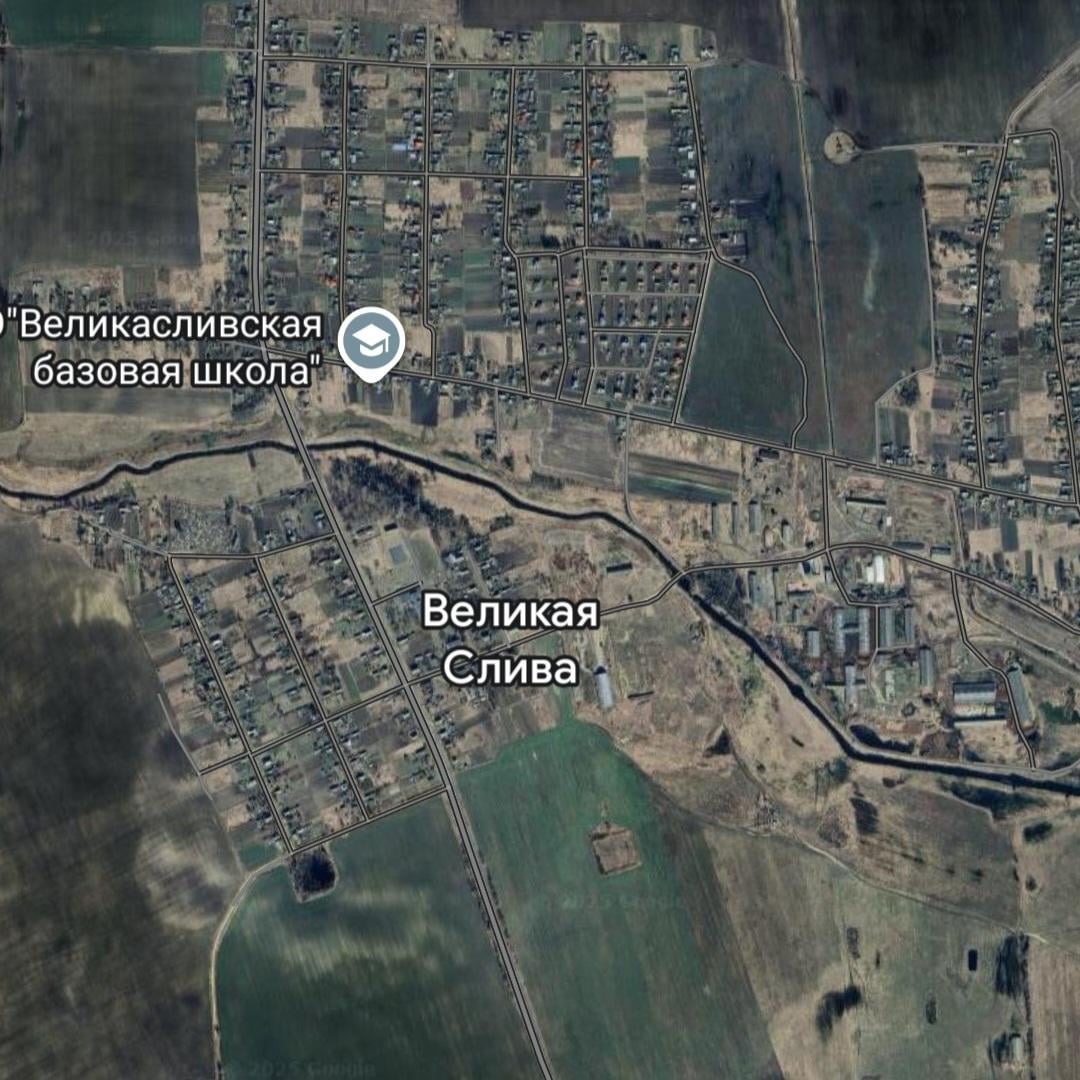Open the Великасливская базовая школа school marker
This screenshot has width=1080, height=1080.
371,341
